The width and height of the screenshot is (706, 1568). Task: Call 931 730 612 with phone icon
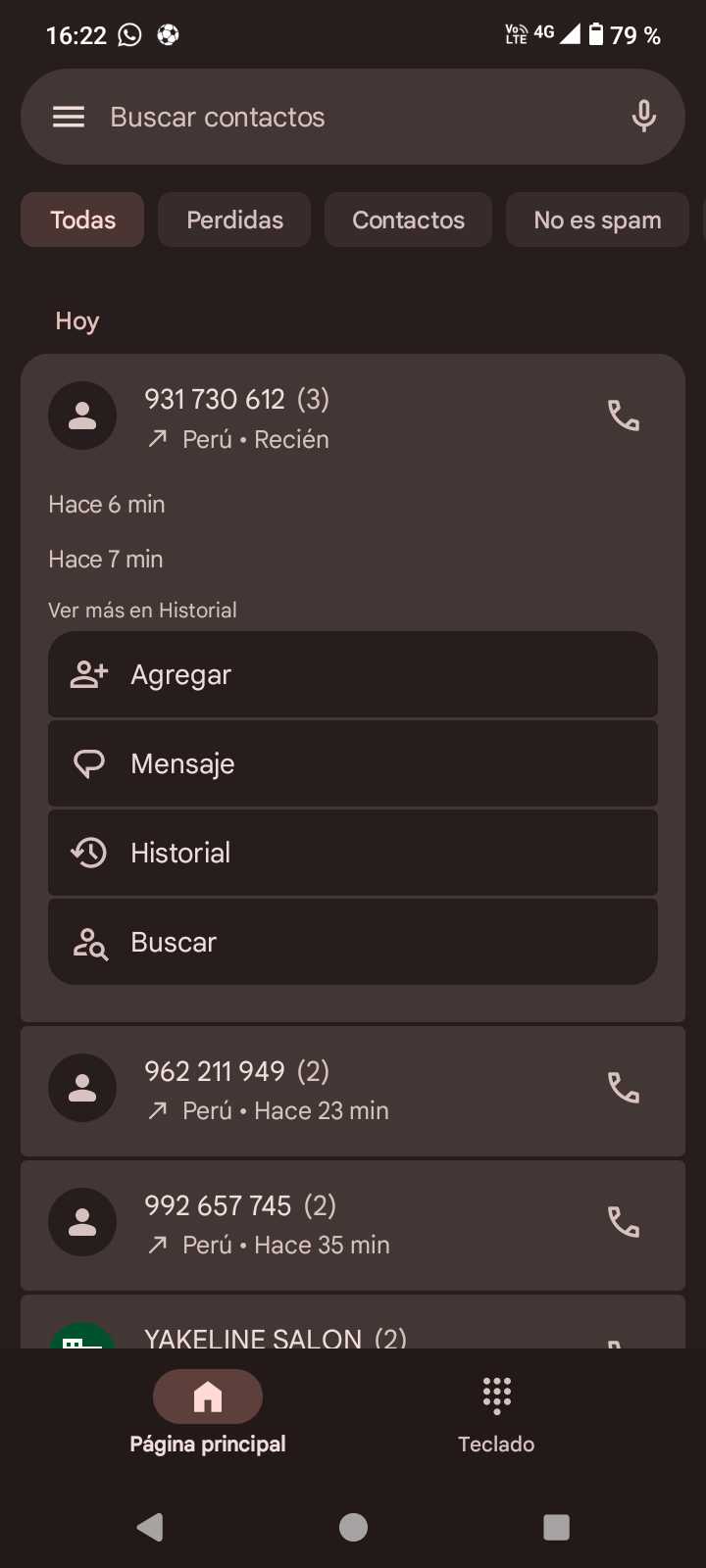tap(624, 416)
